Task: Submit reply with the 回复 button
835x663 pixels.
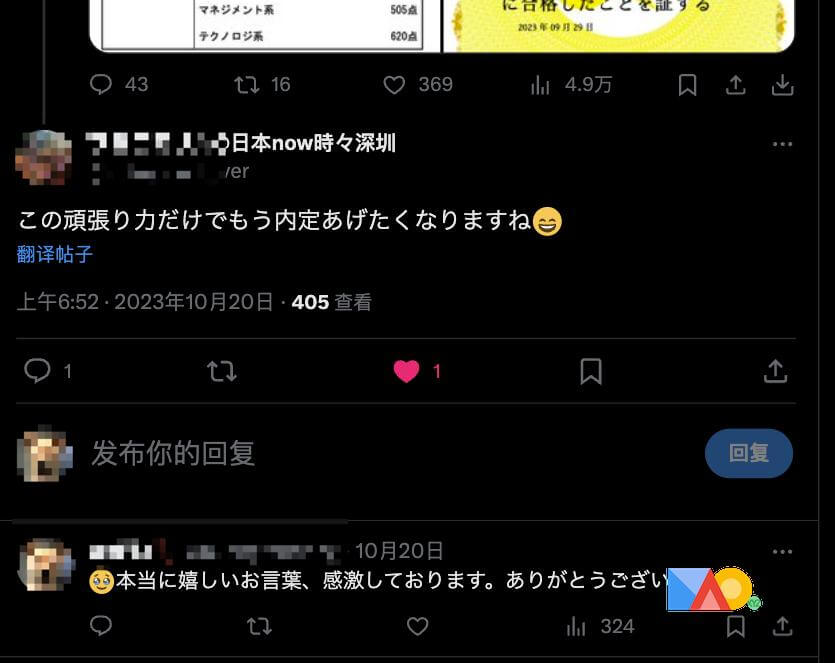Action: tap(748, 453)
